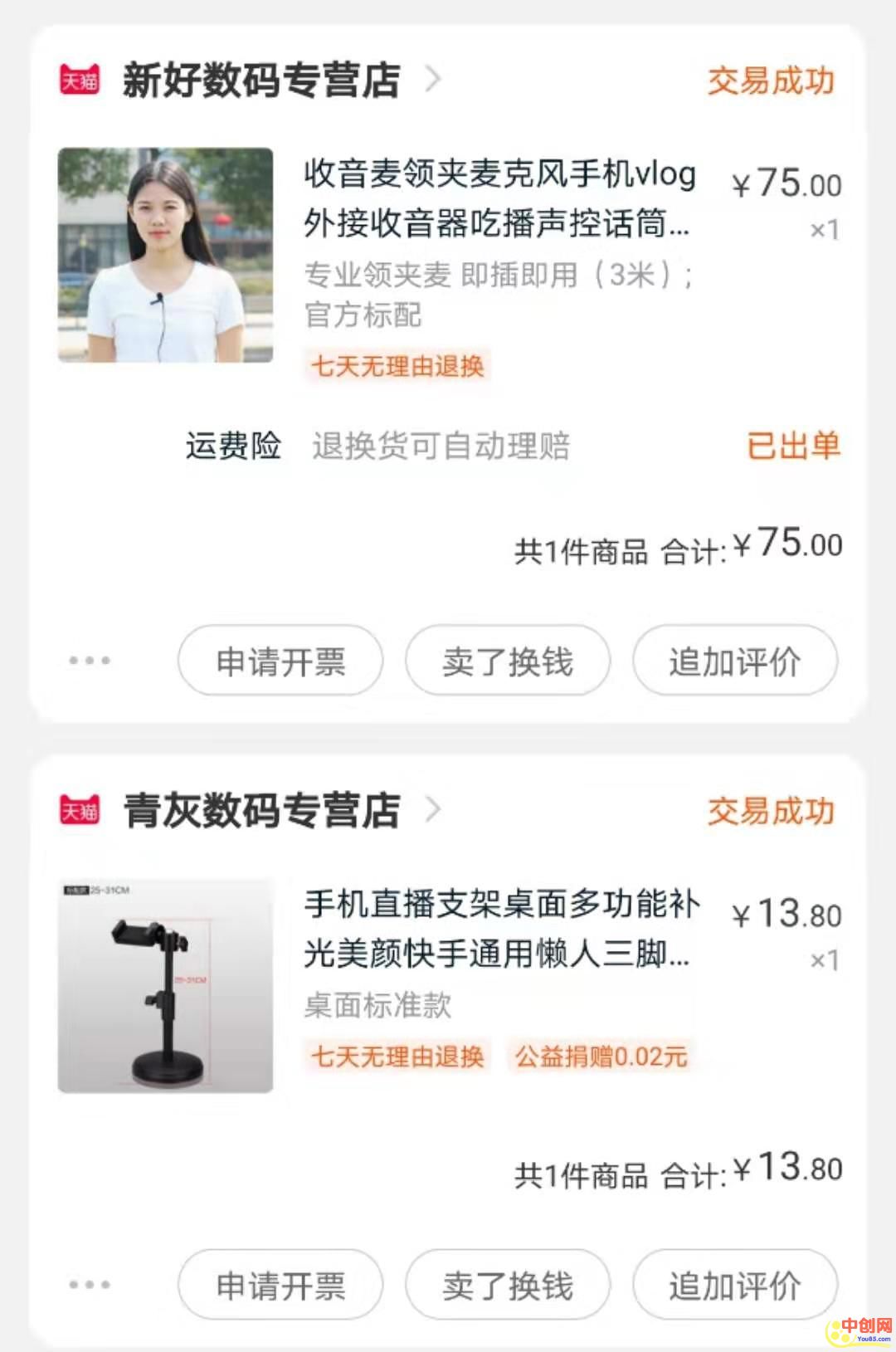896x1352 pixels.
Task: Tap 追加评价 for the microphone order
Action: [x=735, y=661]
